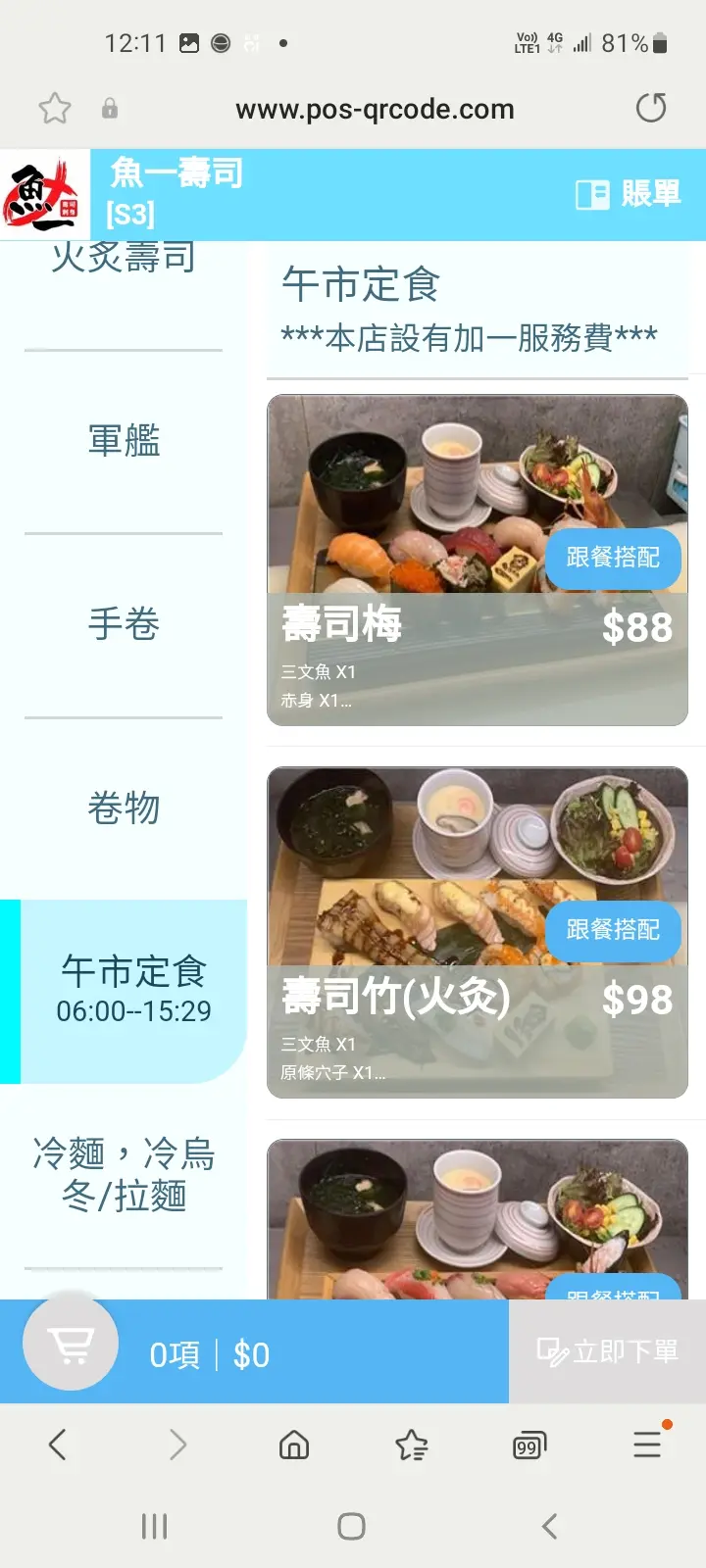706x1568 pixels.
Task: Select the 軍艦 menu category
Action: (124, 441)
